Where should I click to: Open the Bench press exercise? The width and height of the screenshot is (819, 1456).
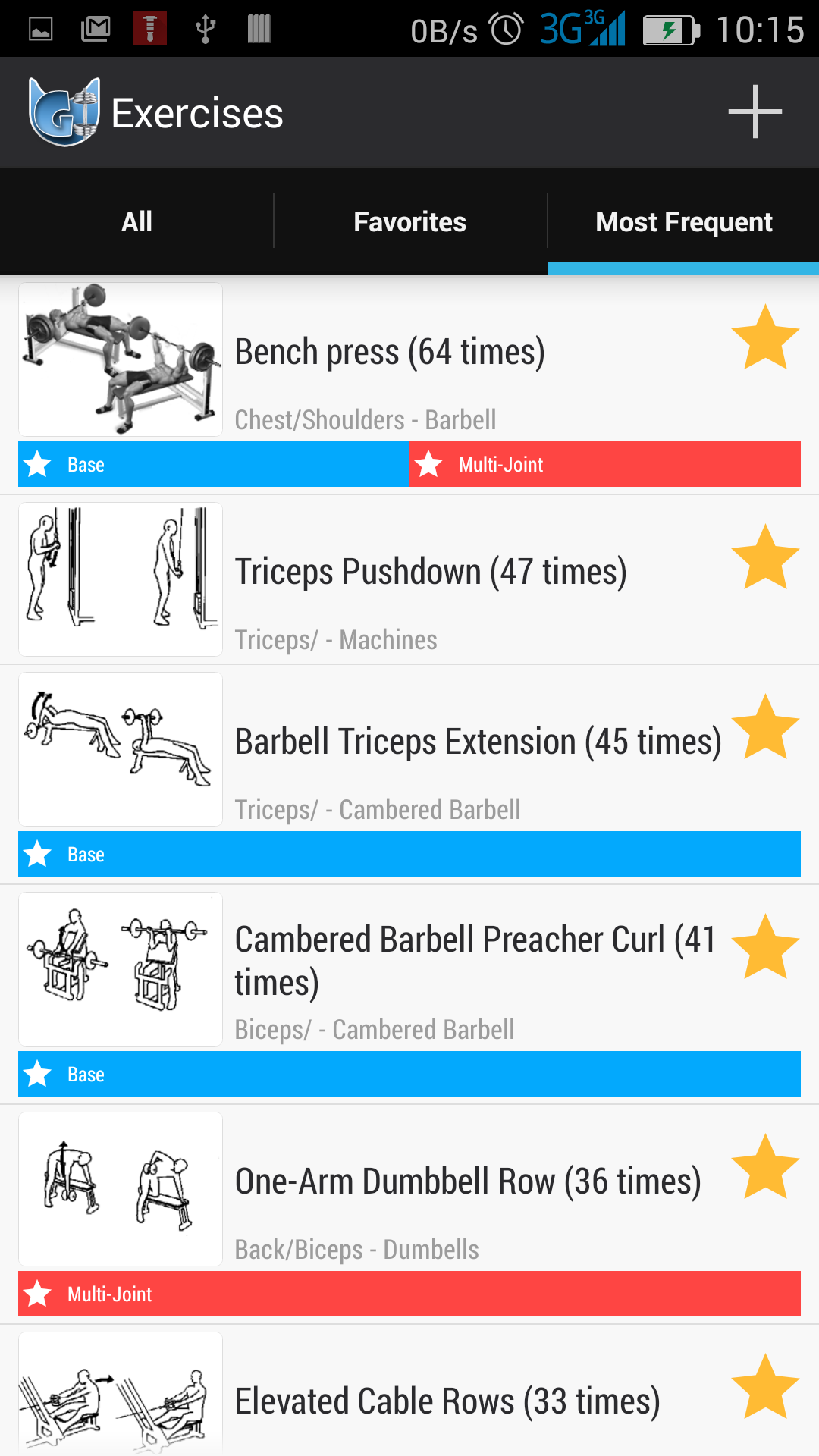coord(390,353)
